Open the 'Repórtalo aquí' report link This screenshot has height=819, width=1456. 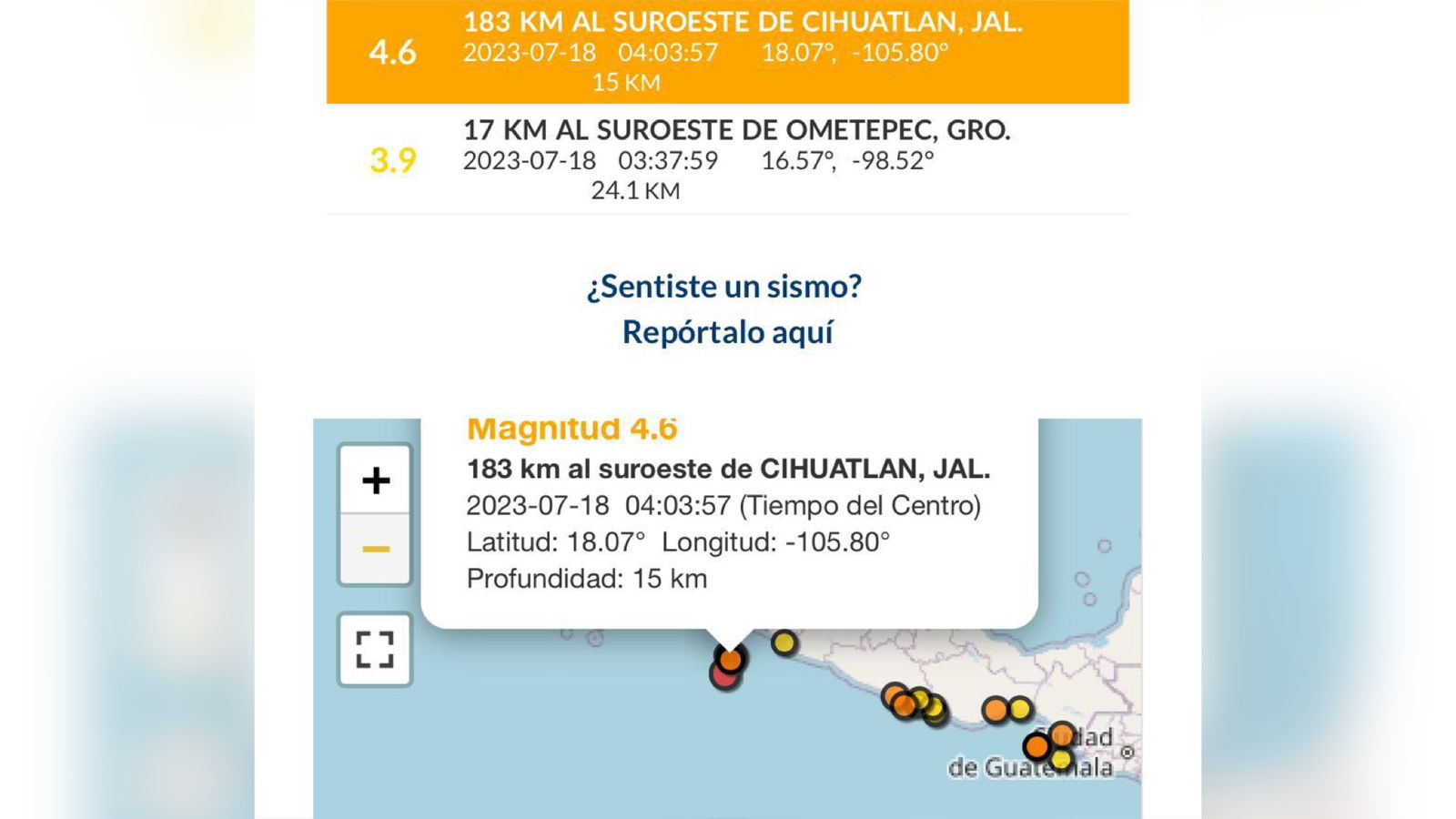[727, 332]
